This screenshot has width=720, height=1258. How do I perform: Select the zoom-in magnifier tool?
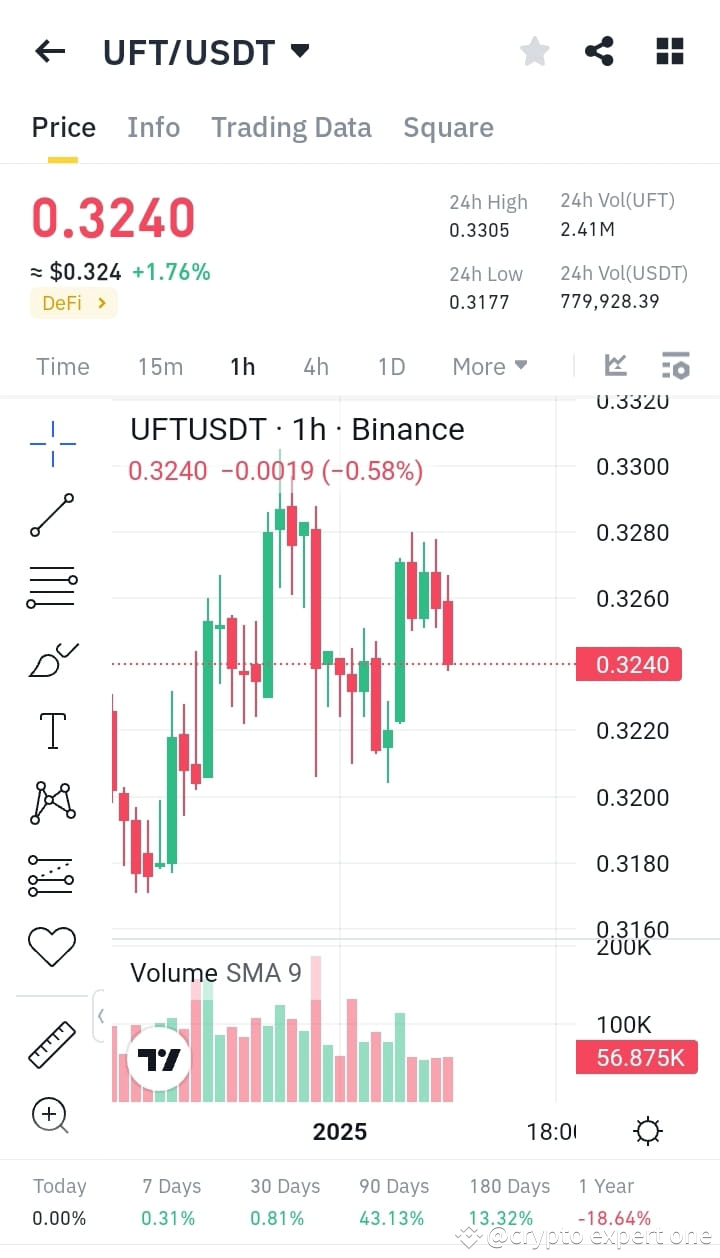[51, 1115]
